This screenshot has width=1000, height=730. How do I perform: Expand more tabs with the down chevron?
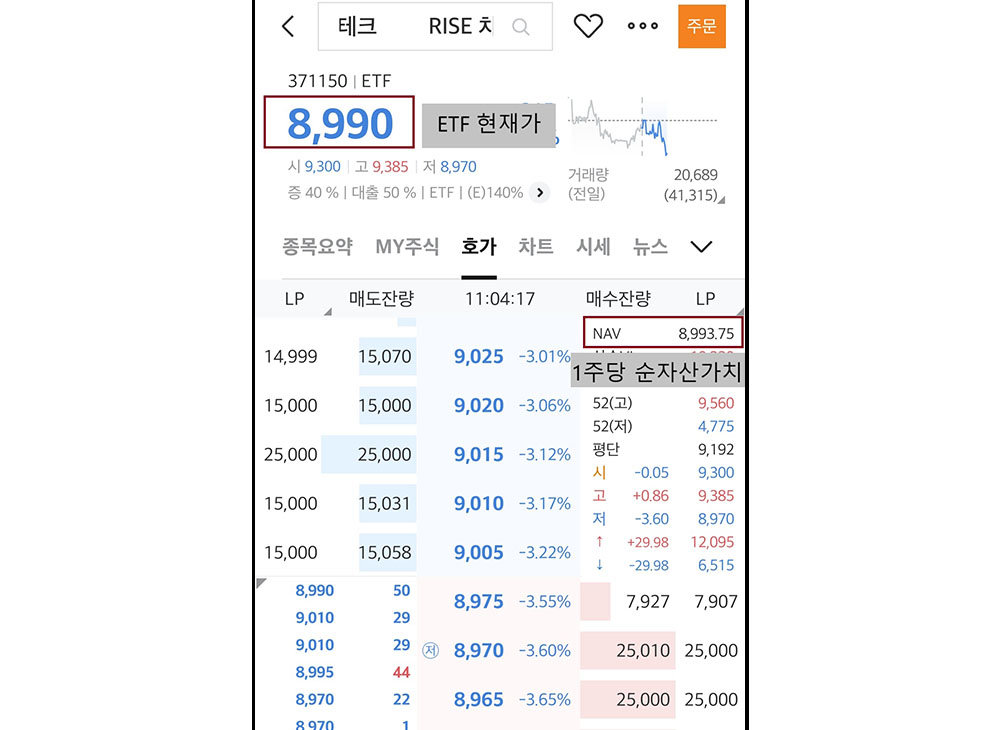tap(702, 246)
